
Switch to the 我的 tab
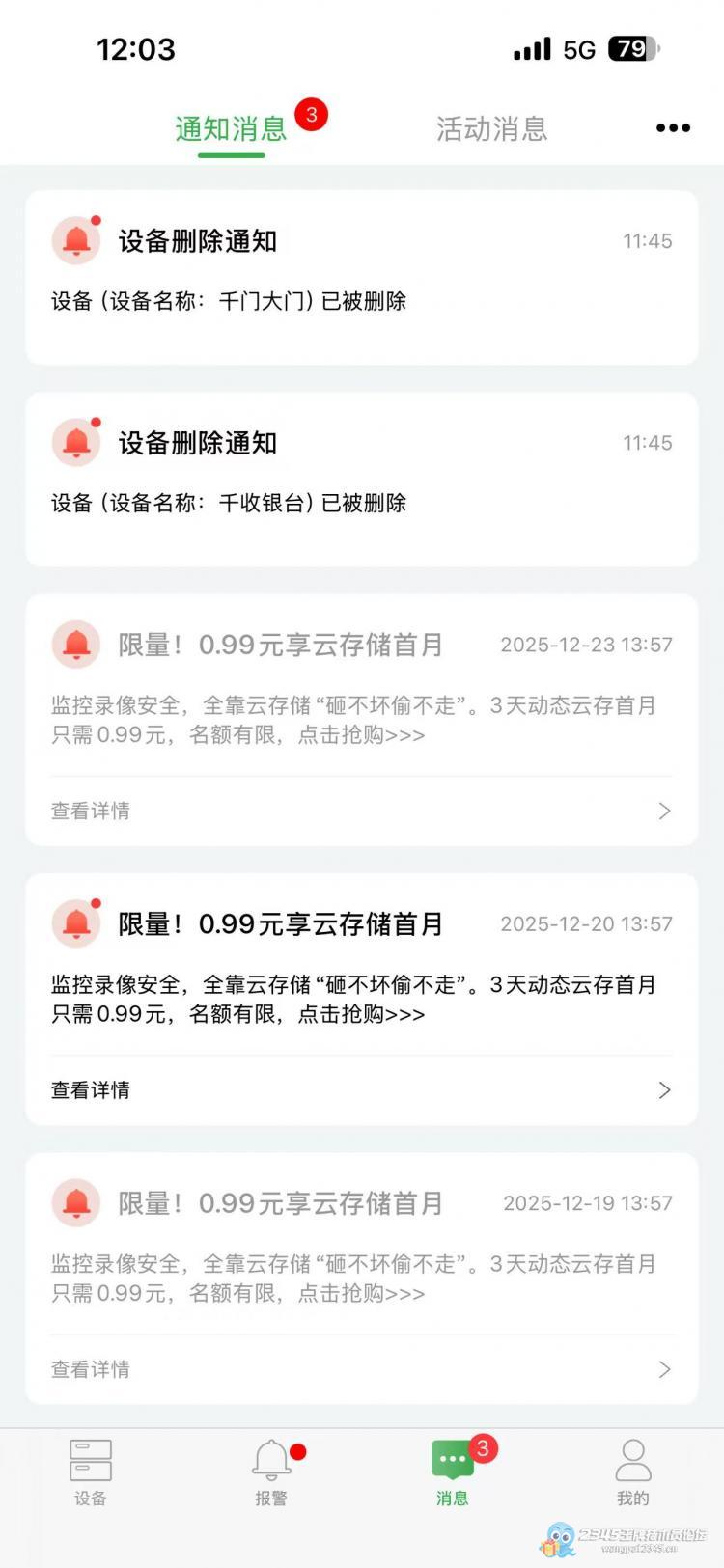pyautogui.click(x=633, y=1472)
